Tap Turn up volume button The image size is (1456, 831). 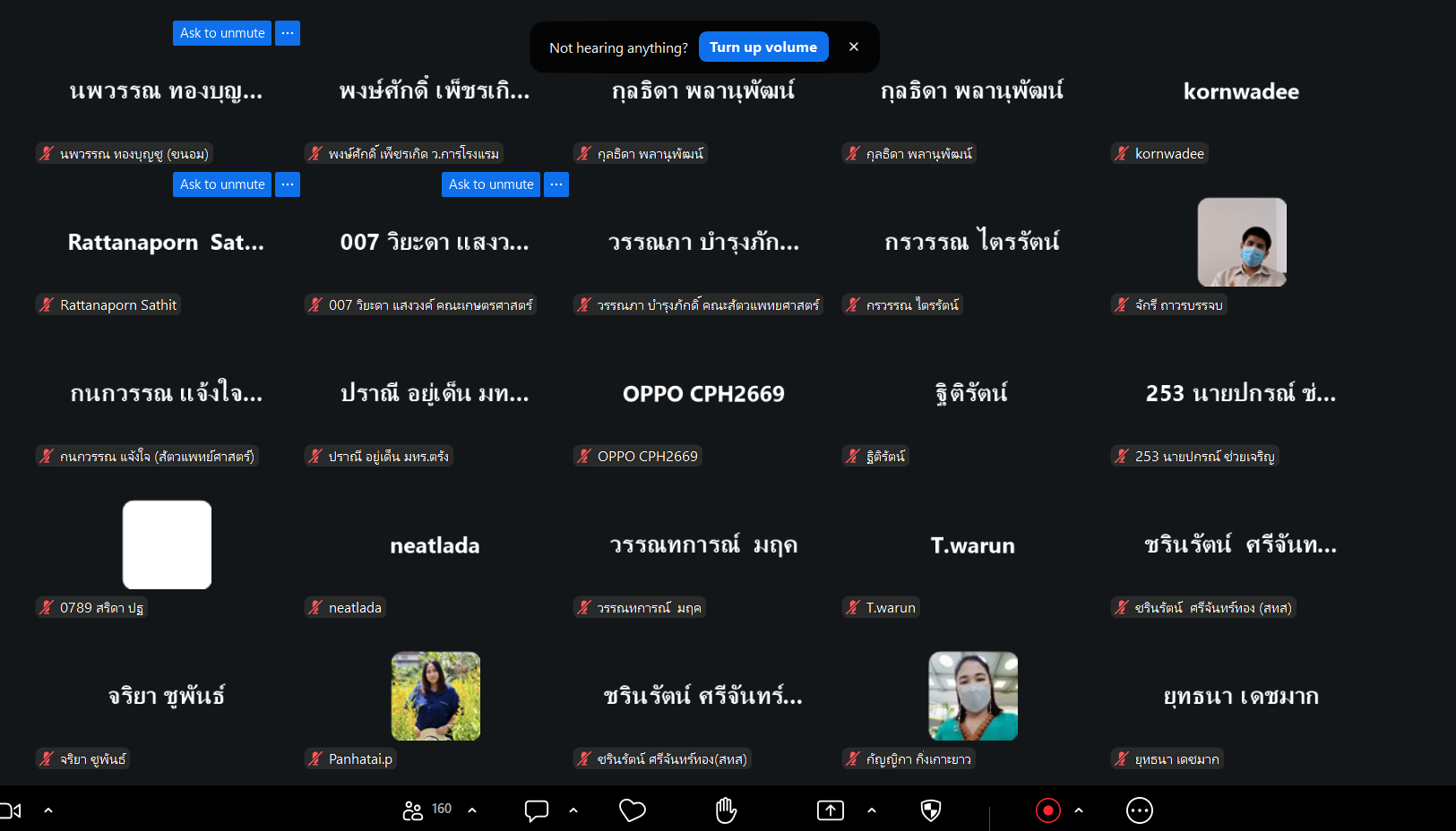762,47
